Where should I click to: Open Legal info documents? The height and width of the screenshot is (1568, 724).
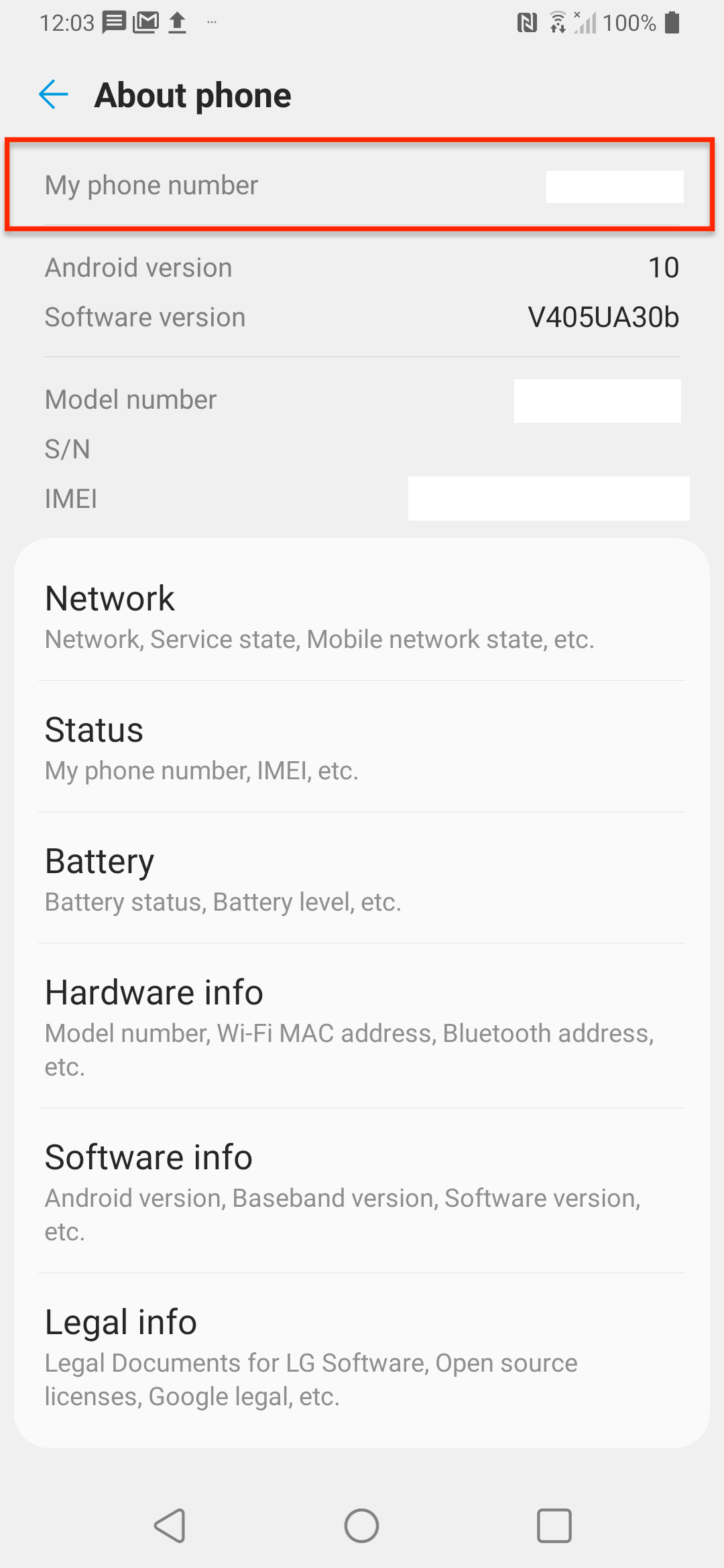click(362, 1355)
